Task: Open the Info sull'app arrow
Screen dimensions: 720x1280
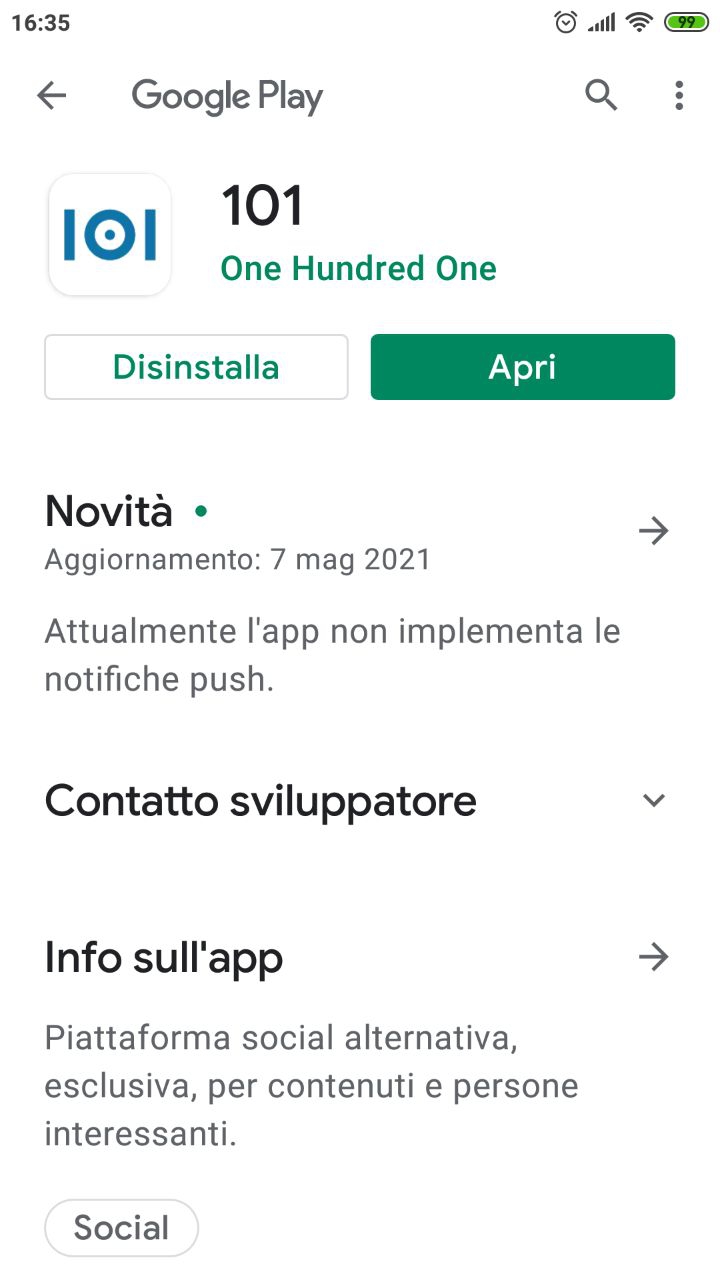Action: 653,957
